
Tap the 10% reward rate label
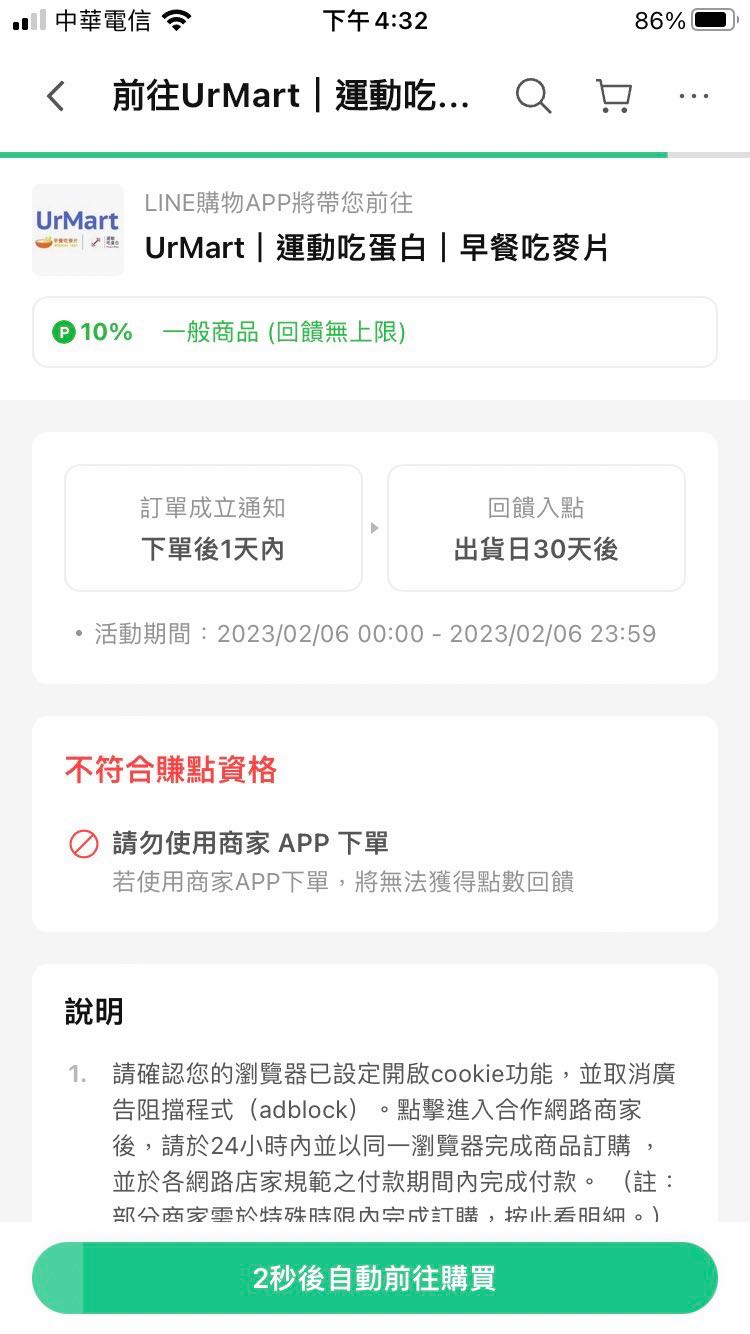(99, 331)
